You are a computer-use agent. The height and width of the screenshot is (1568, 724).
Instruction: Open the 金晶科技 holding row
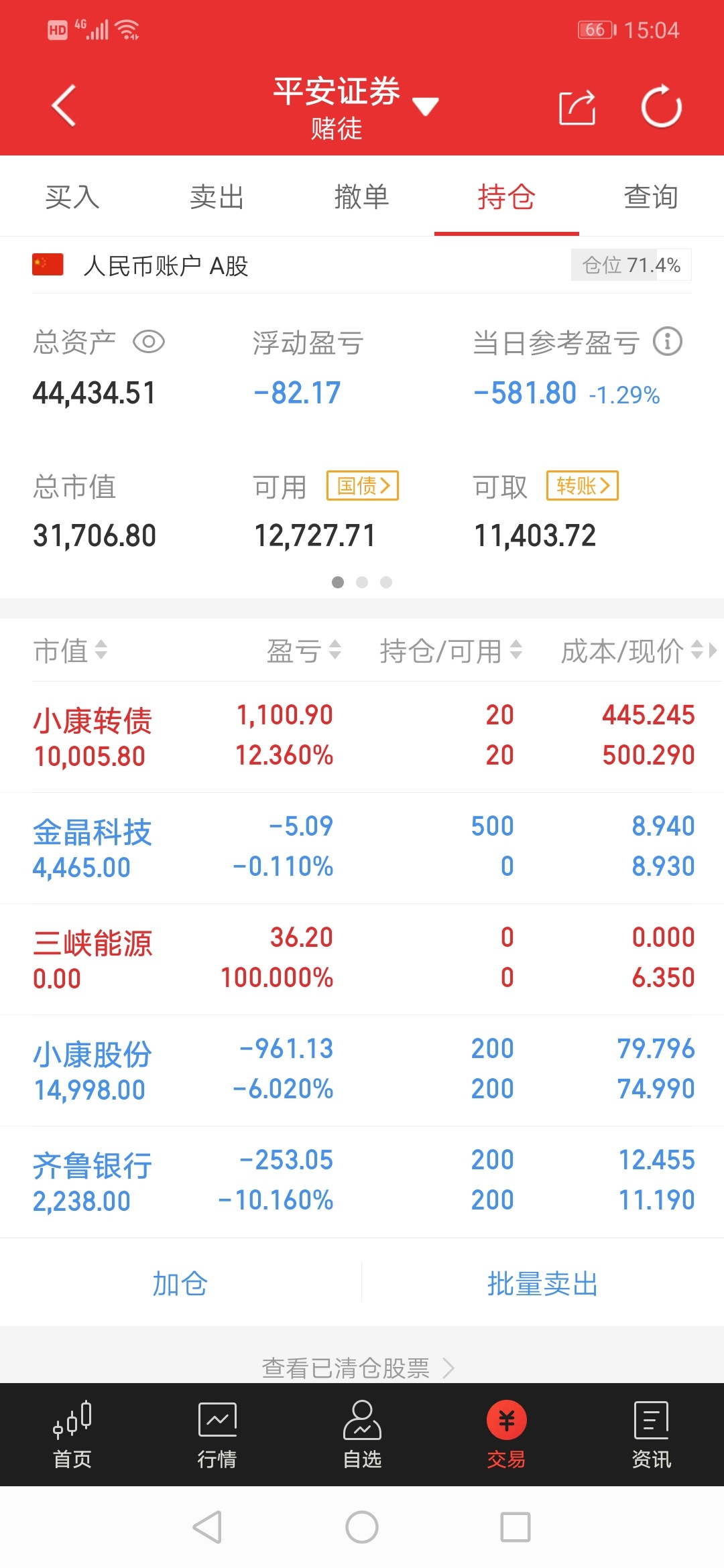click(362, 848)
